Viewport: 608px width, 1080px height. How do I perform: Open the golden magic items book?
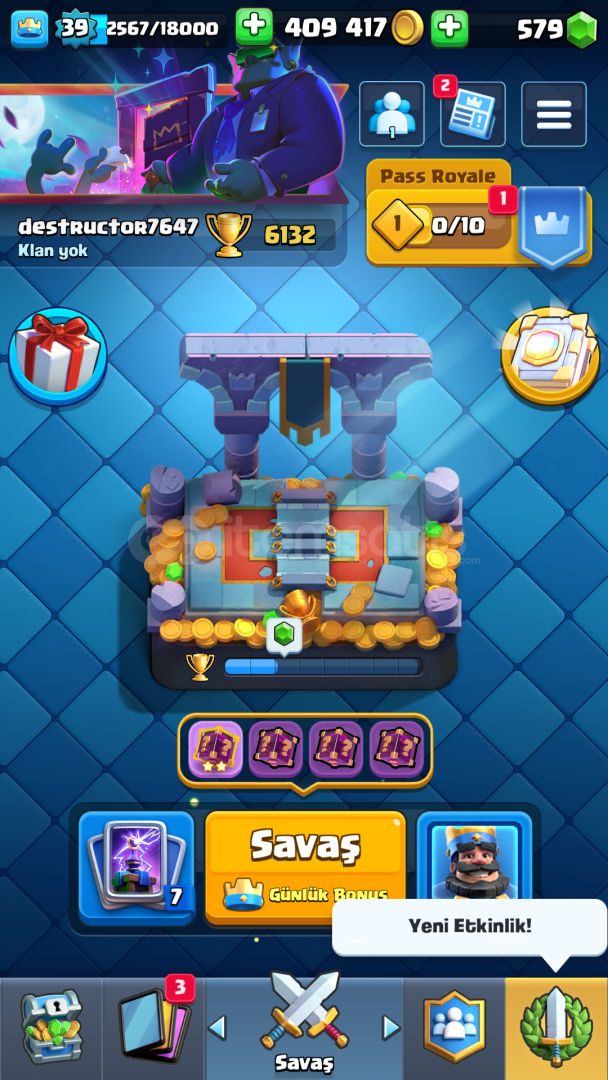pyautogui.click(x=549, y=355)
